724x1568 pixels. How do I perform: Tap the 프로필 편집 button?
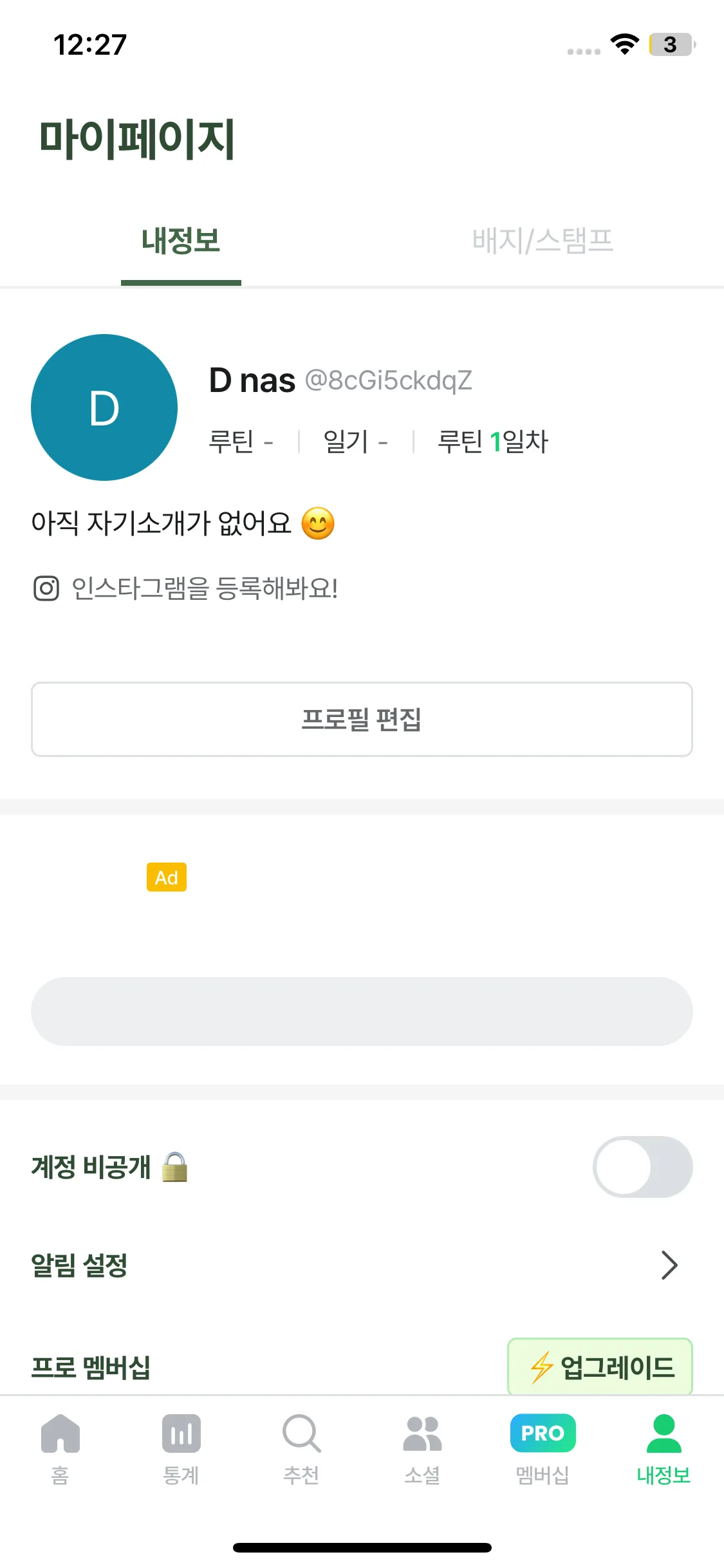click(x=362, y=719)
